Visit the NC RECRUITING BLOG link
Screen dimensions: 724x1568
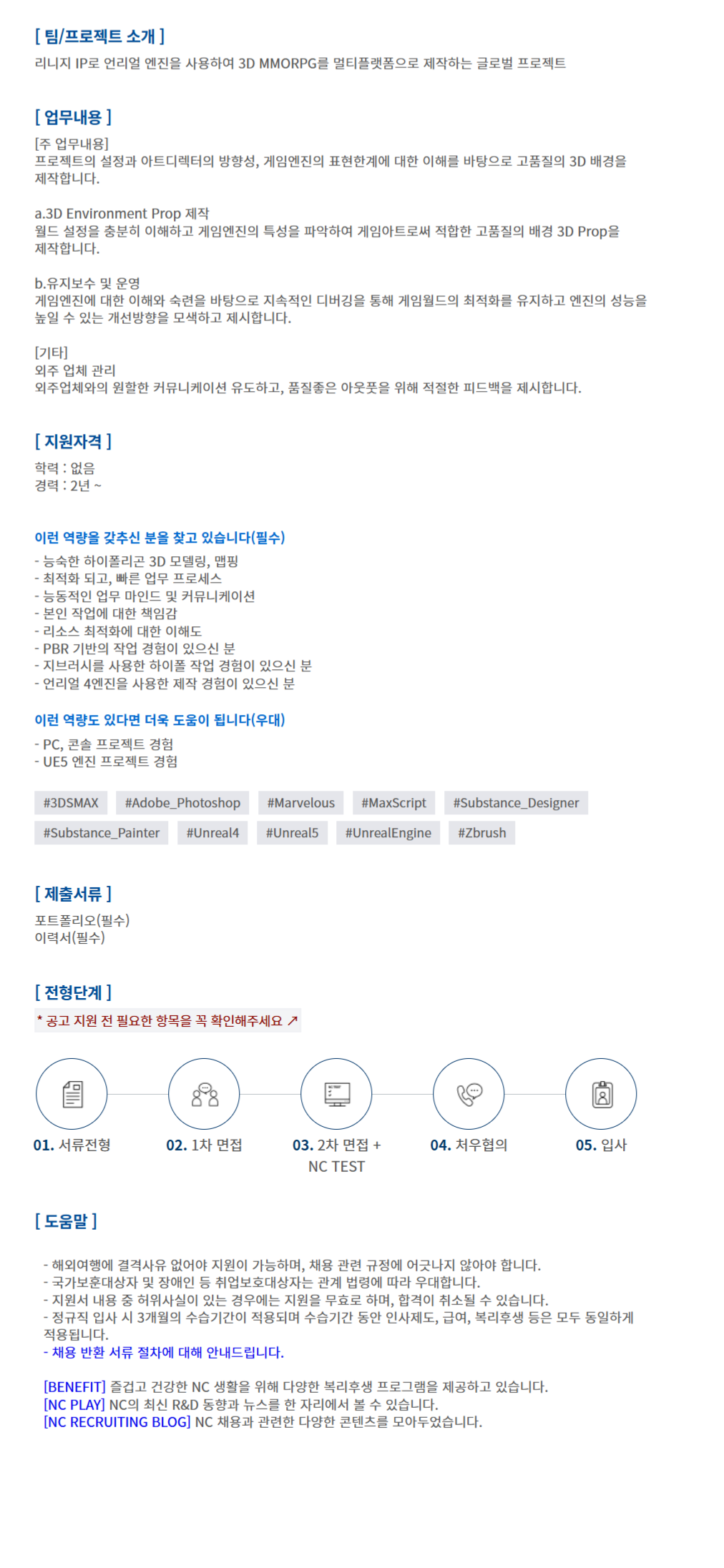117,1421
